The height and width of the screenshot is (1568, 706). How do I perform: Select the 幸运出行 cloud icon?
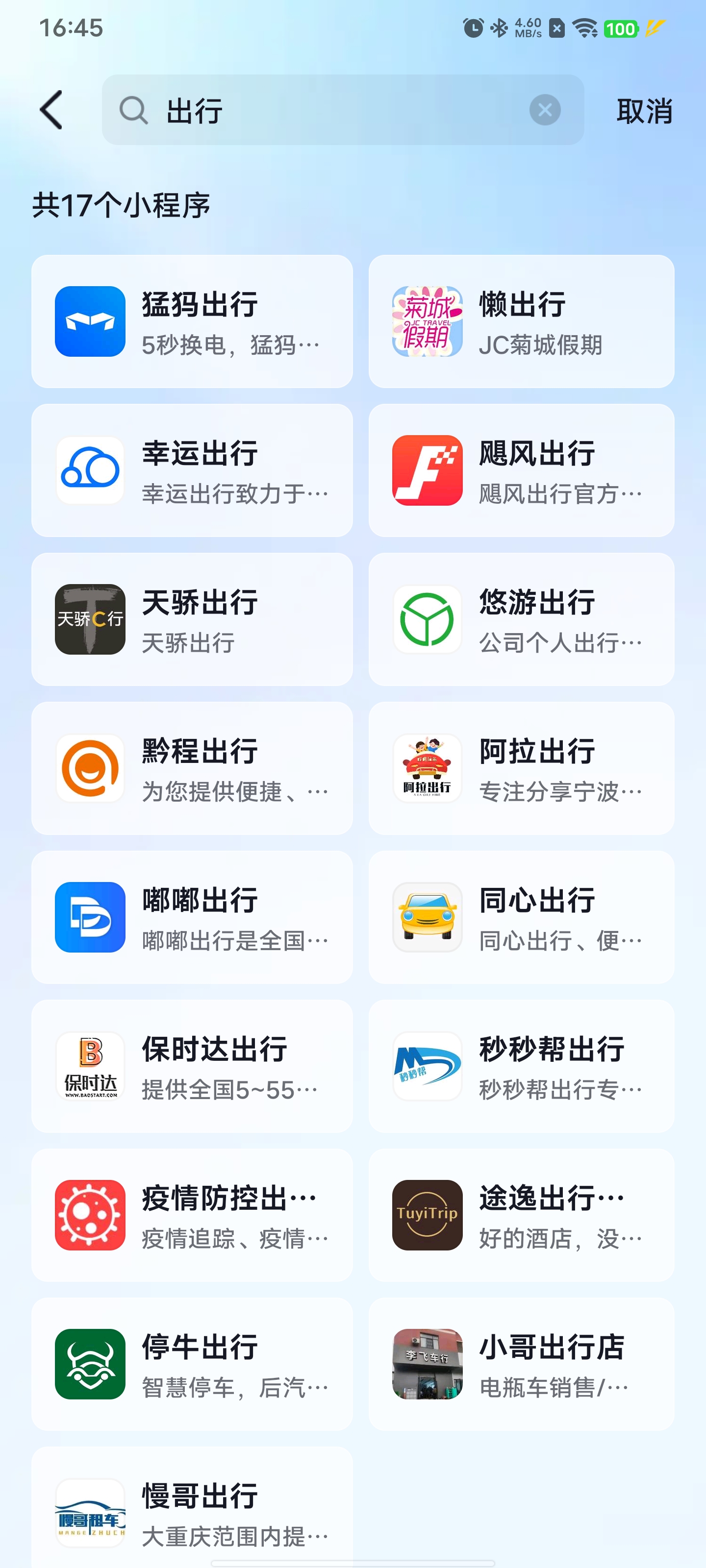point(90,470)
